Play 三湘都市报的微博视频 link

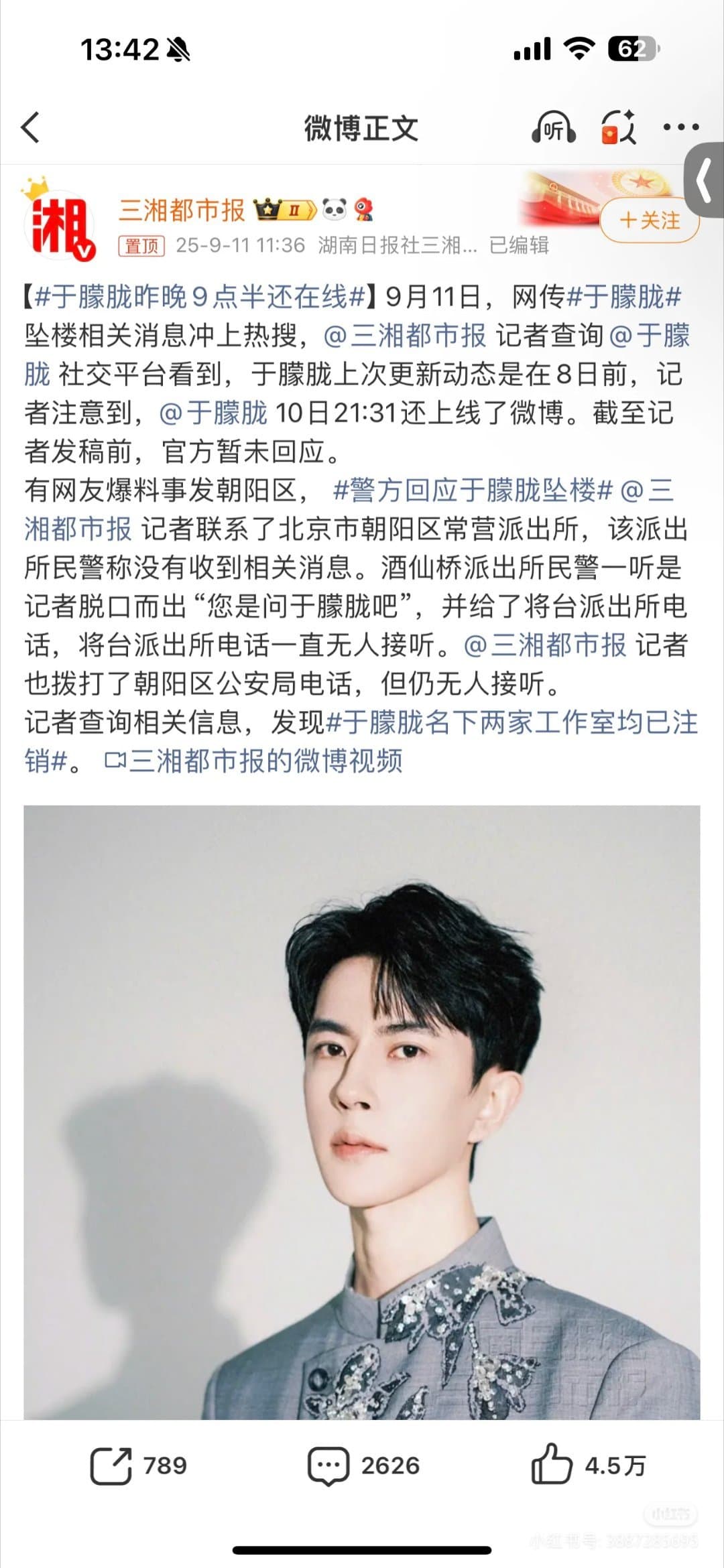(x=255, y=761)
